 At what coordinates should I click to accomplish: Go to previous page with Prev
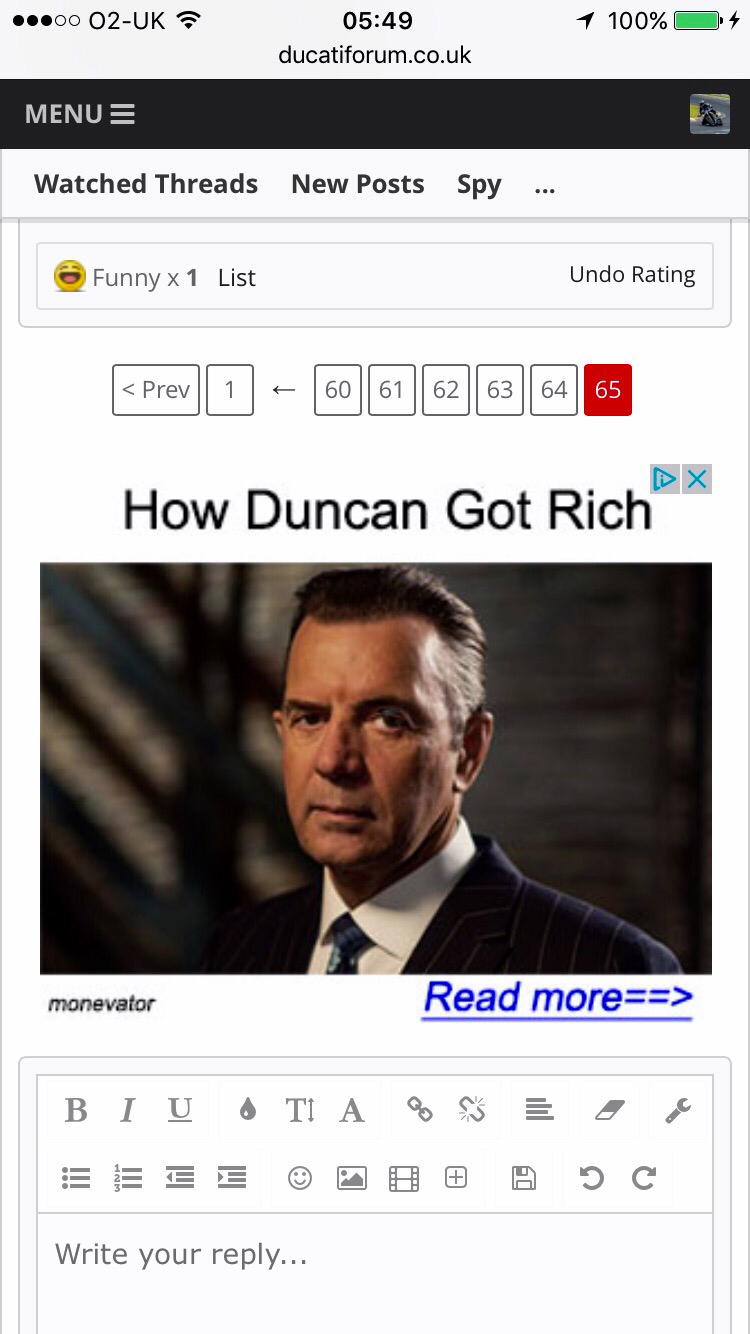click(x=156, y=389)
